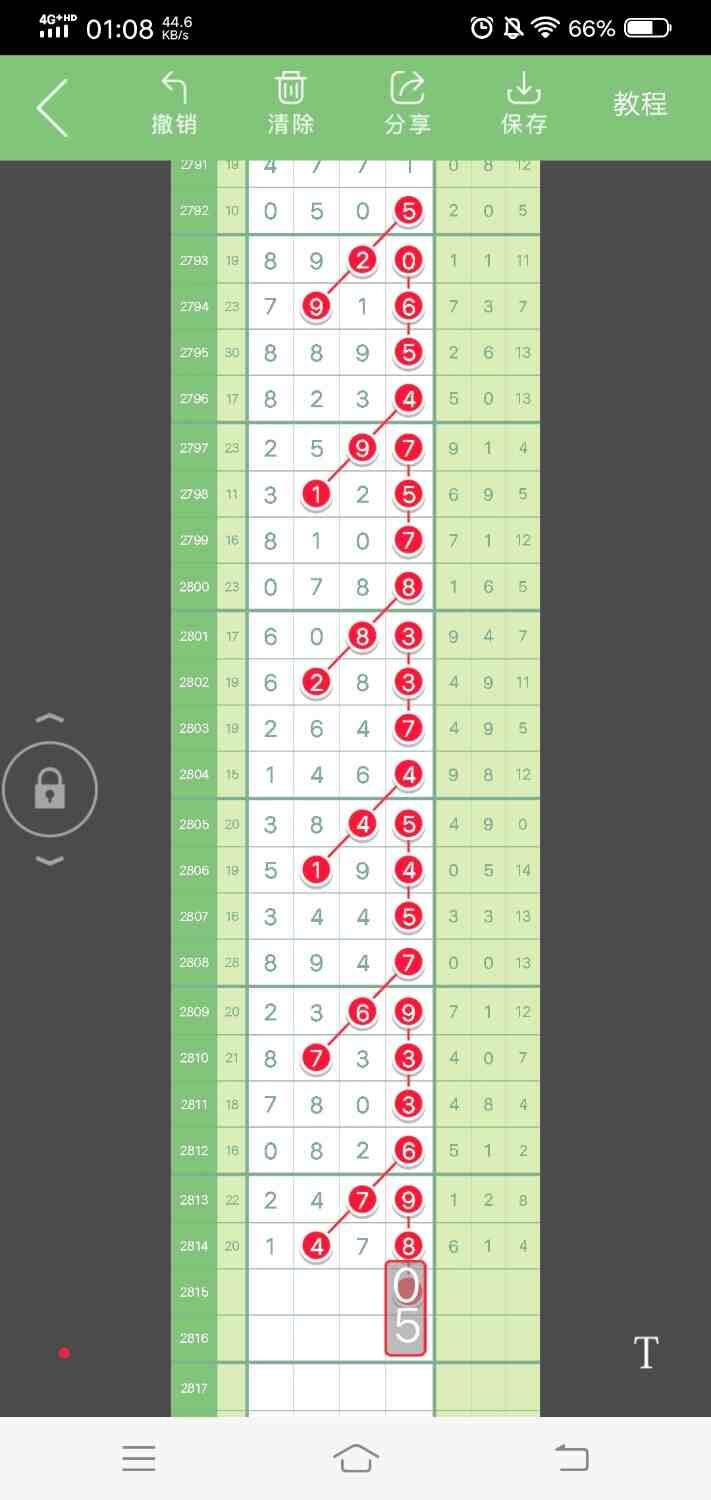
Task: Undo the last action with 撤销
Action: [x=174, y=104]
